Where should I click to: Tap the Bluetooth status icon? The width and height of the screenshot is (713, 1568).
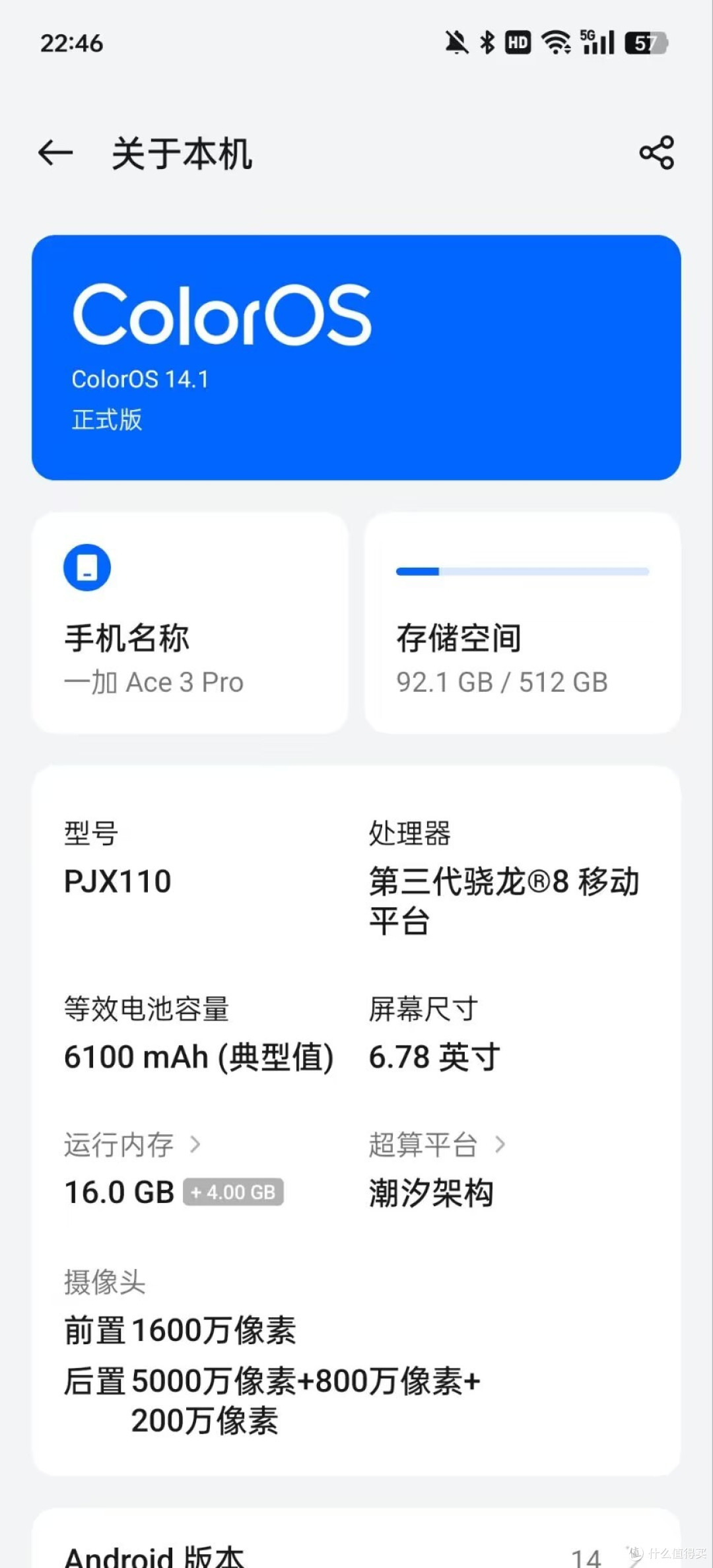pos(487,42)
